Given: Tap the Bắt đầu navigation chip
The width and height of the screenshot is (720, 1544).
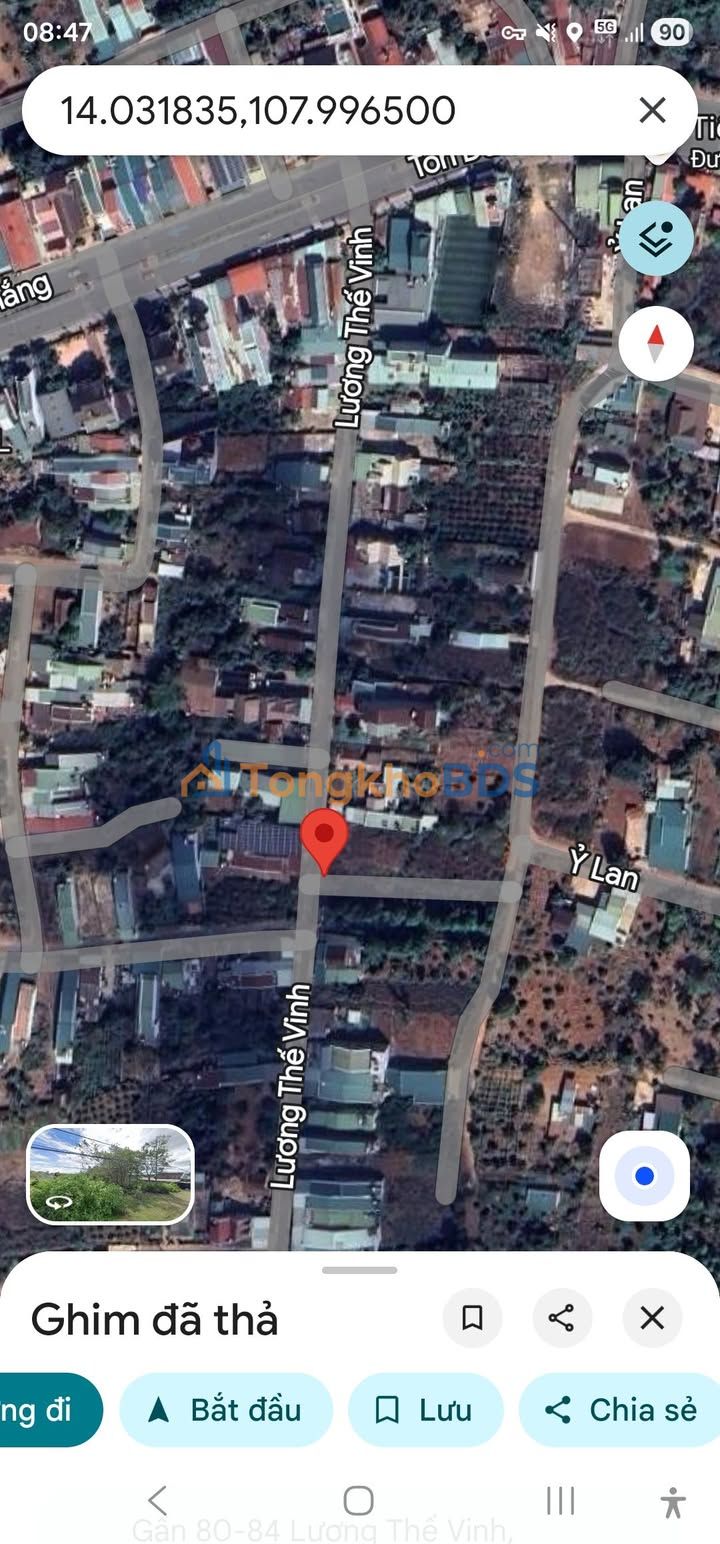Looking at the screenshot, I should click(226, 1410).
